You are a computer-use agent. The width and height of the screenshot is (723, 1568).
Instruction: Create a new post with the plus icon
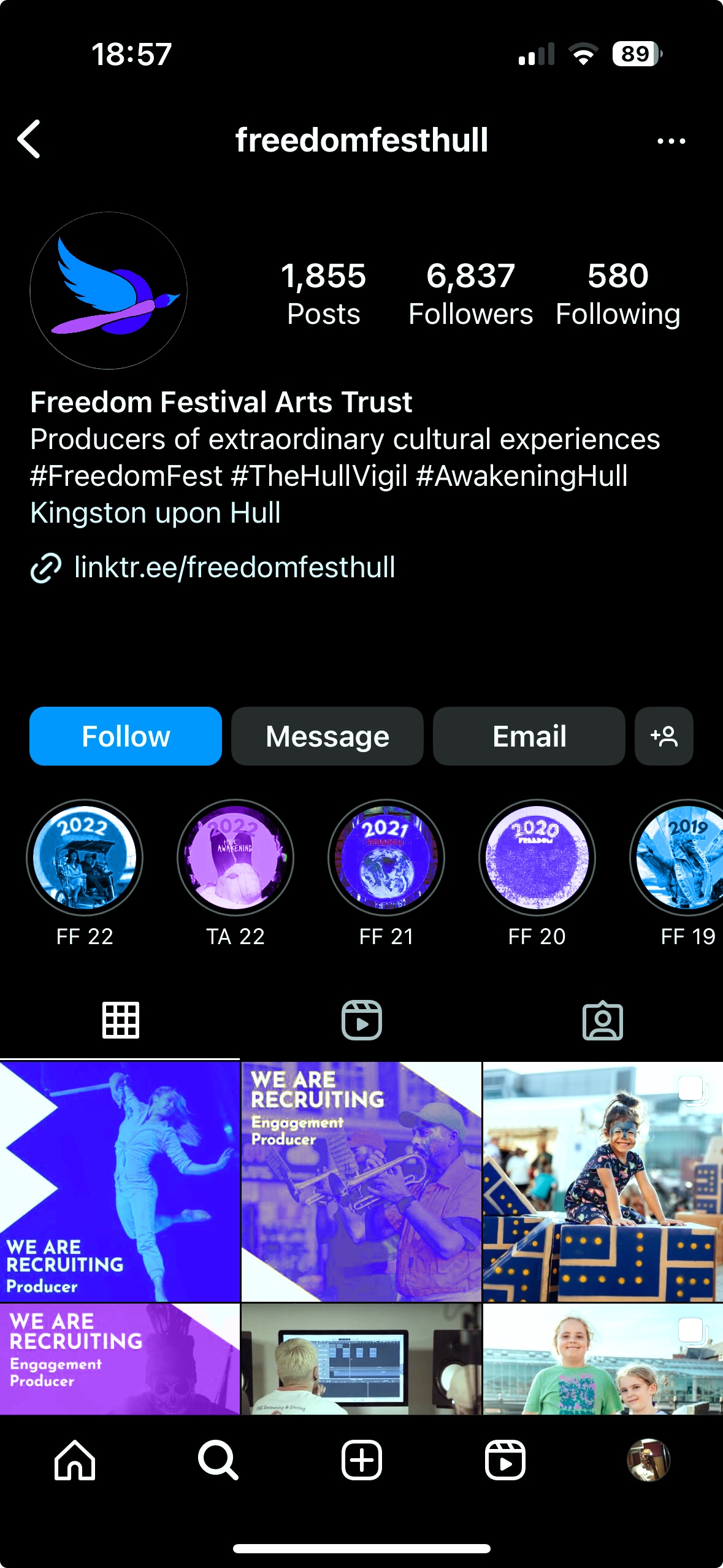click(x=361, y=1461)
